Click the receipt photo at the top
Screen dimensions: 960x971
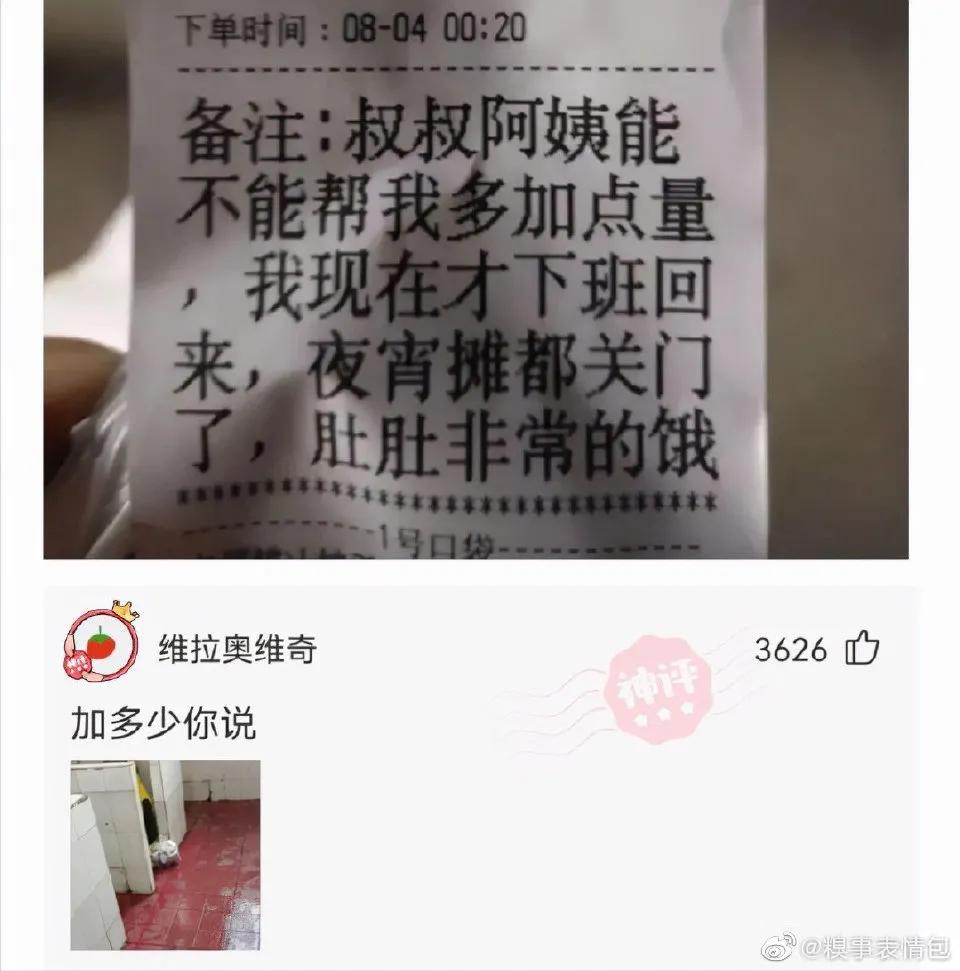(x=480, y=280)
